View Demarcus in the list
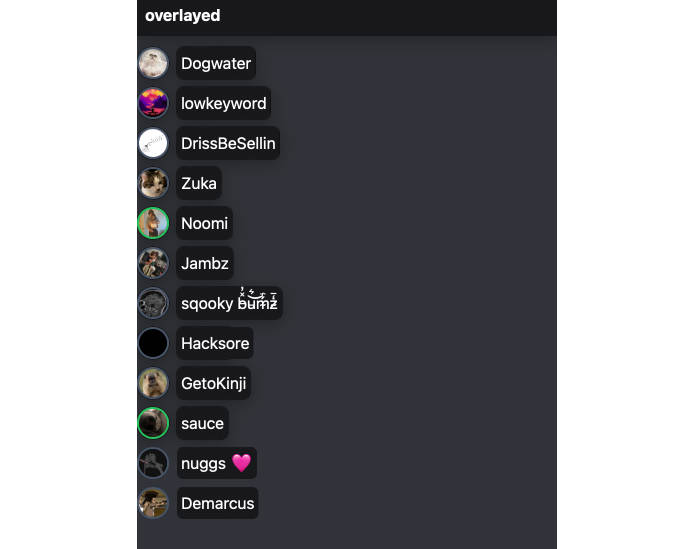 point(217,504)
